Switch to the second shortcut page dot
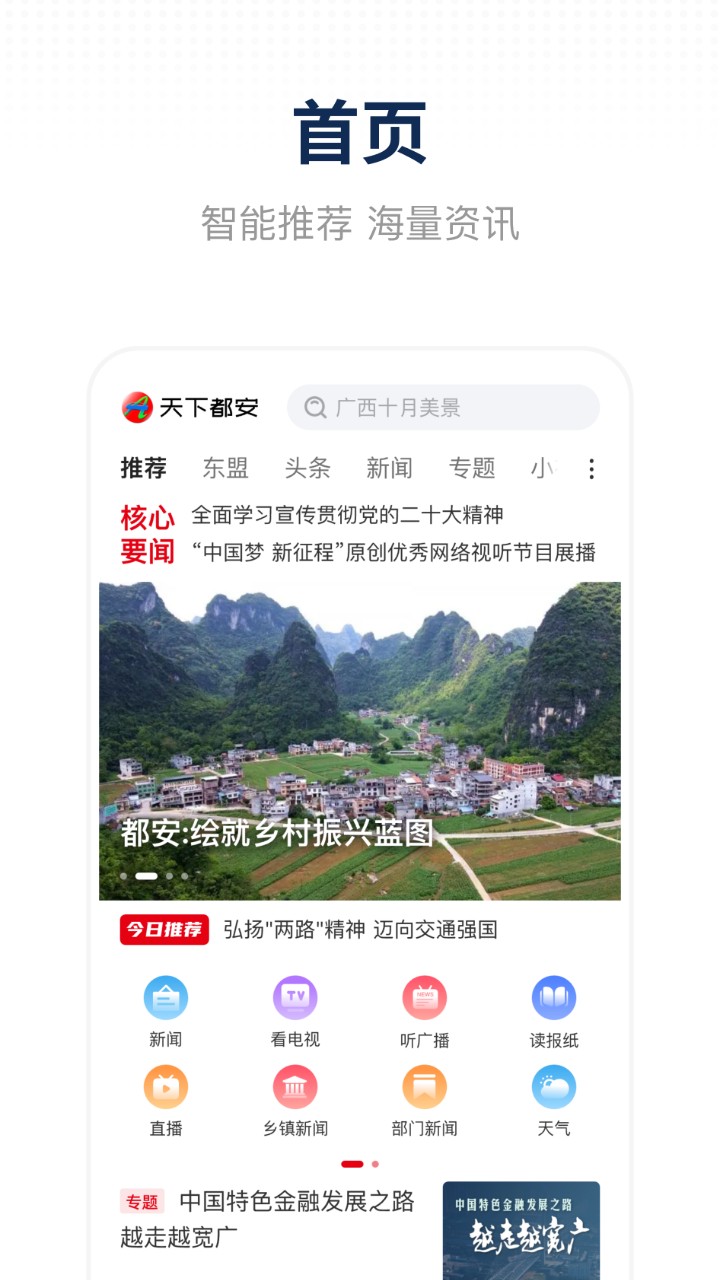This screenshot has height=1280, width=720. (374, 1163)
